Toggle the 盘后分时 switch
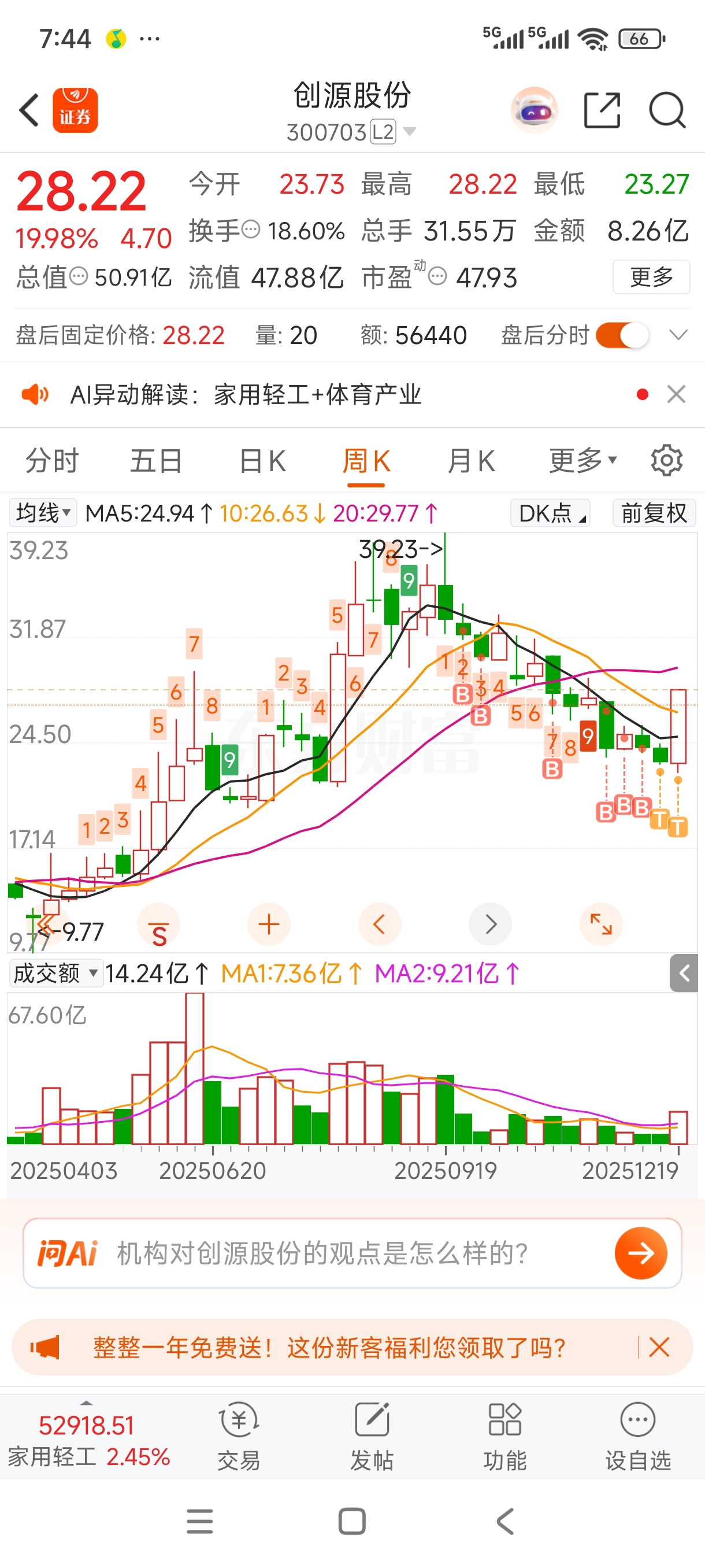This screenshot has height=1568, width=705. (x=622, y=335)
